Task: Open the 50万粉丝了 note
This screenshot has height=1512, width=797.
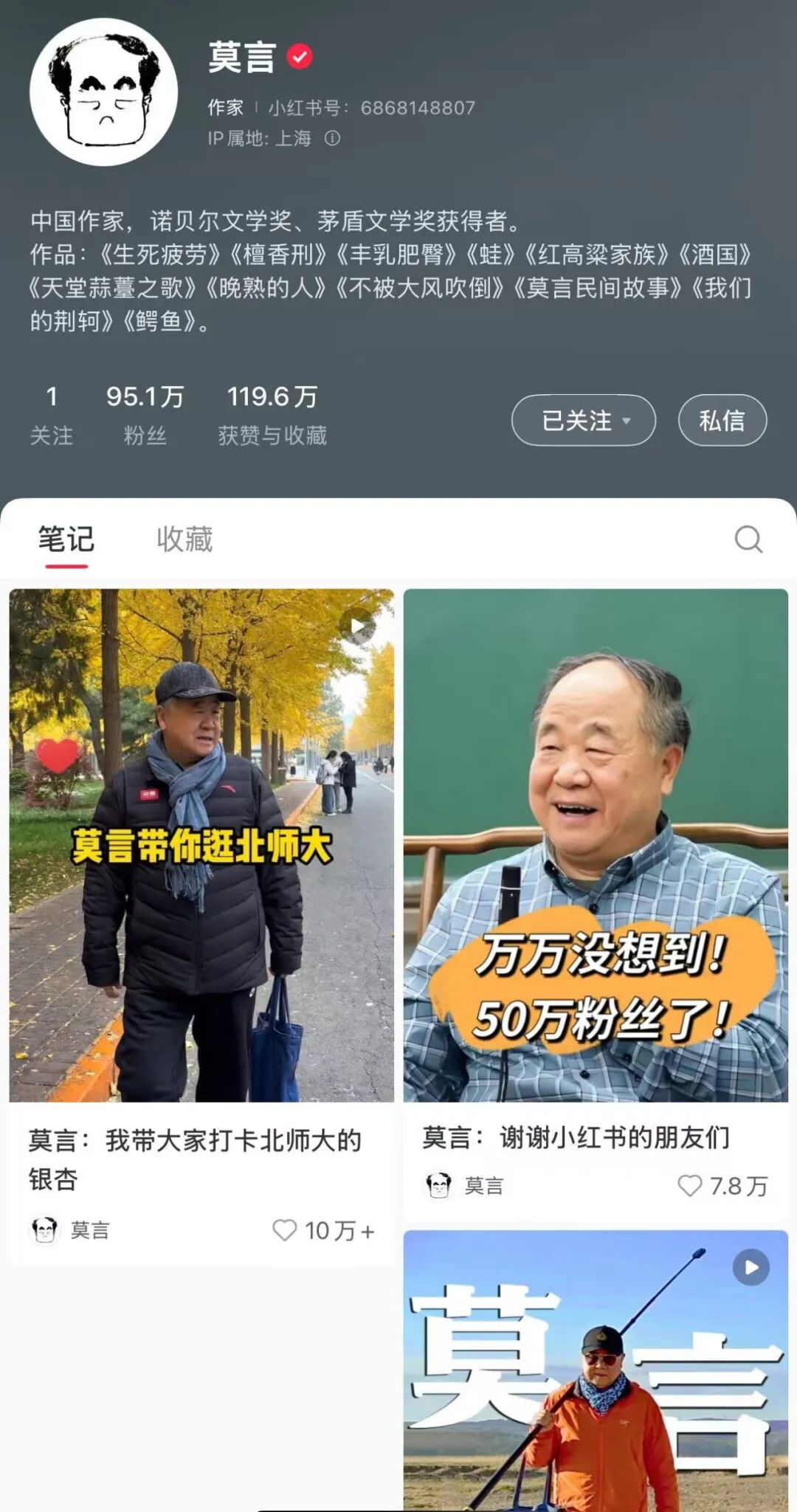Action: [x=595, y=845]
